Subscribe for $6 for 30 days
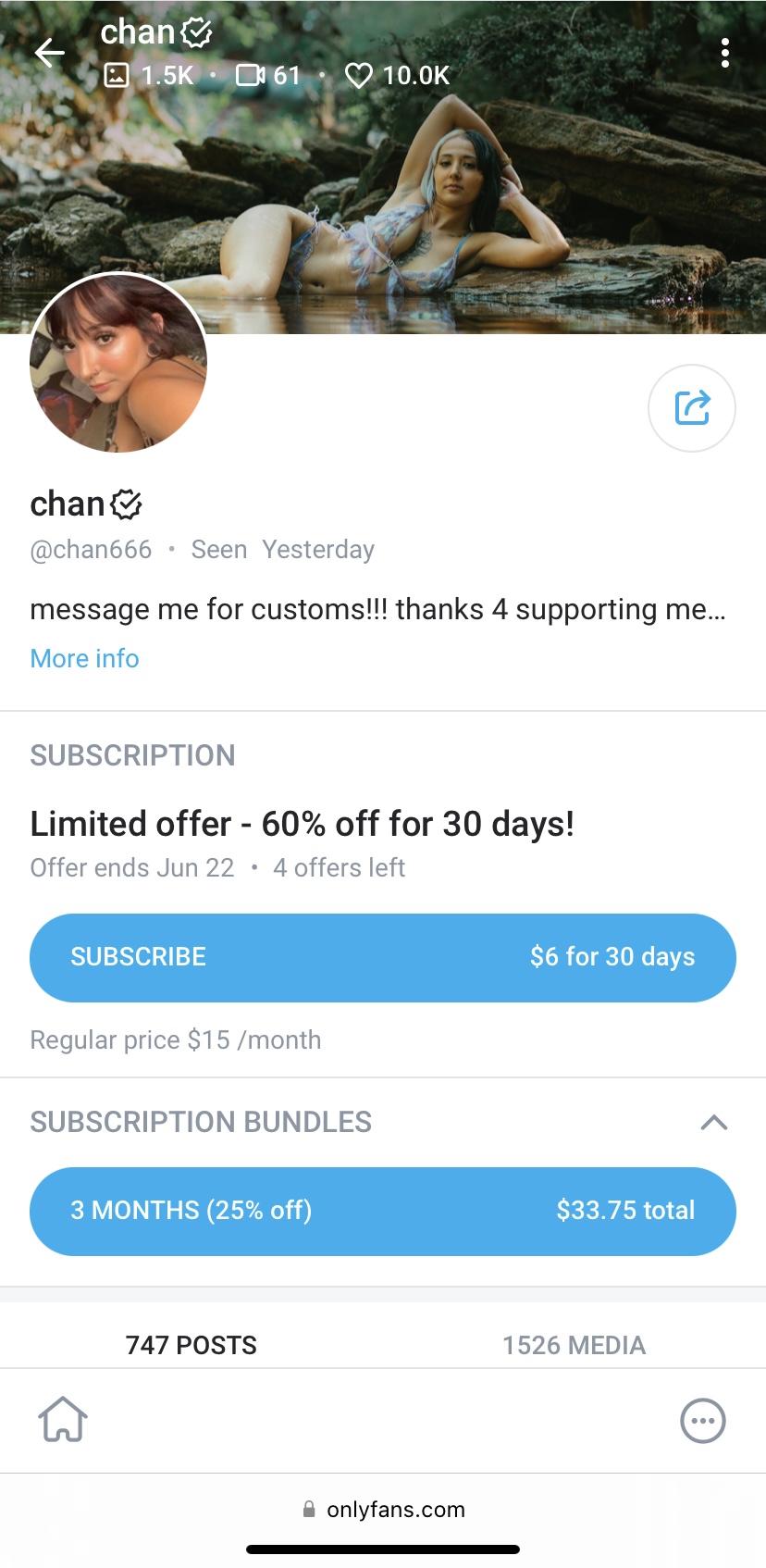This screenshot has height=1568, width=766. point(383,957)
